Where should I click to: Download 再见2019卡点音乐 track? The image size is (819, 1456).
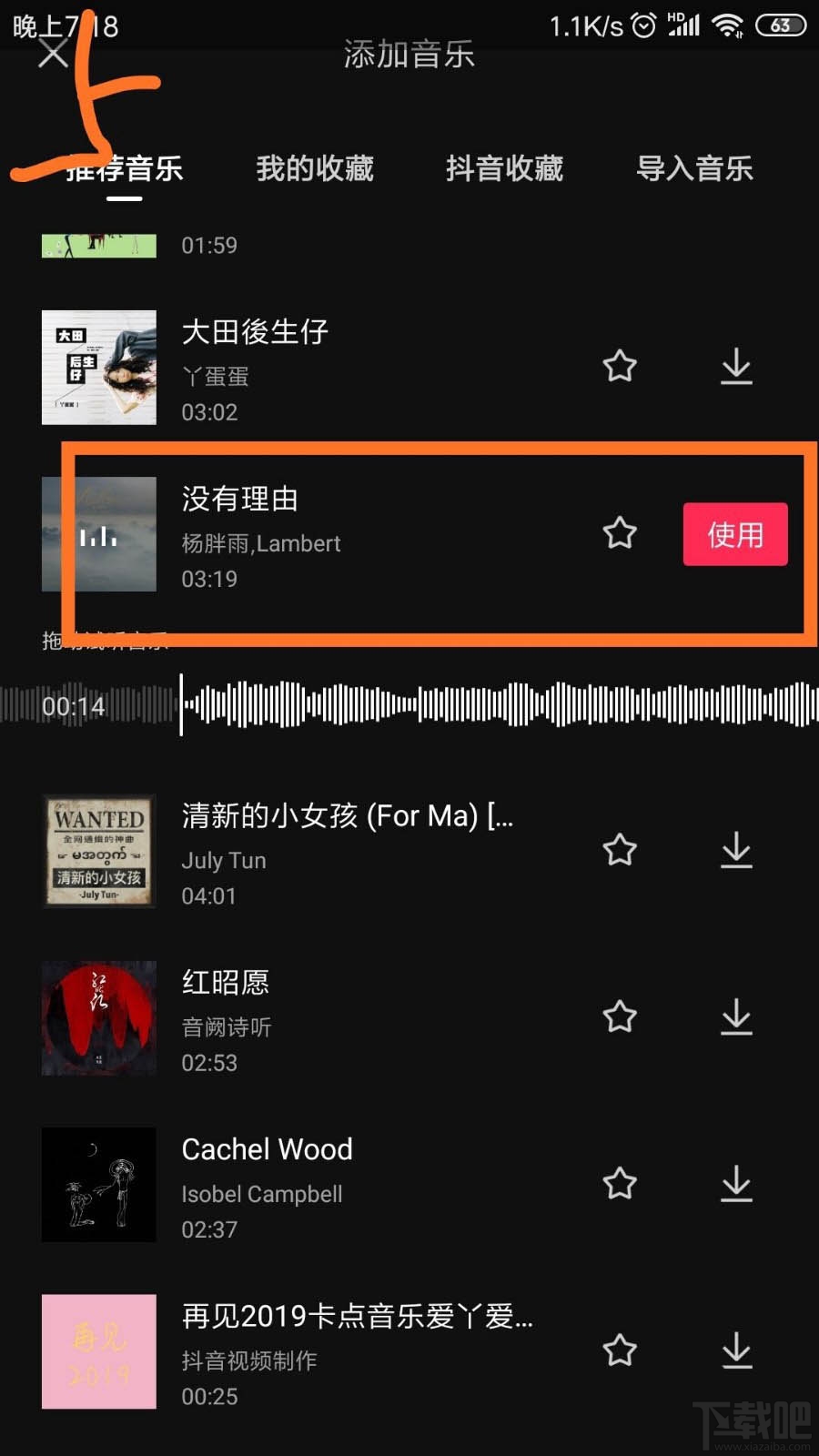tap(735, 1351)
